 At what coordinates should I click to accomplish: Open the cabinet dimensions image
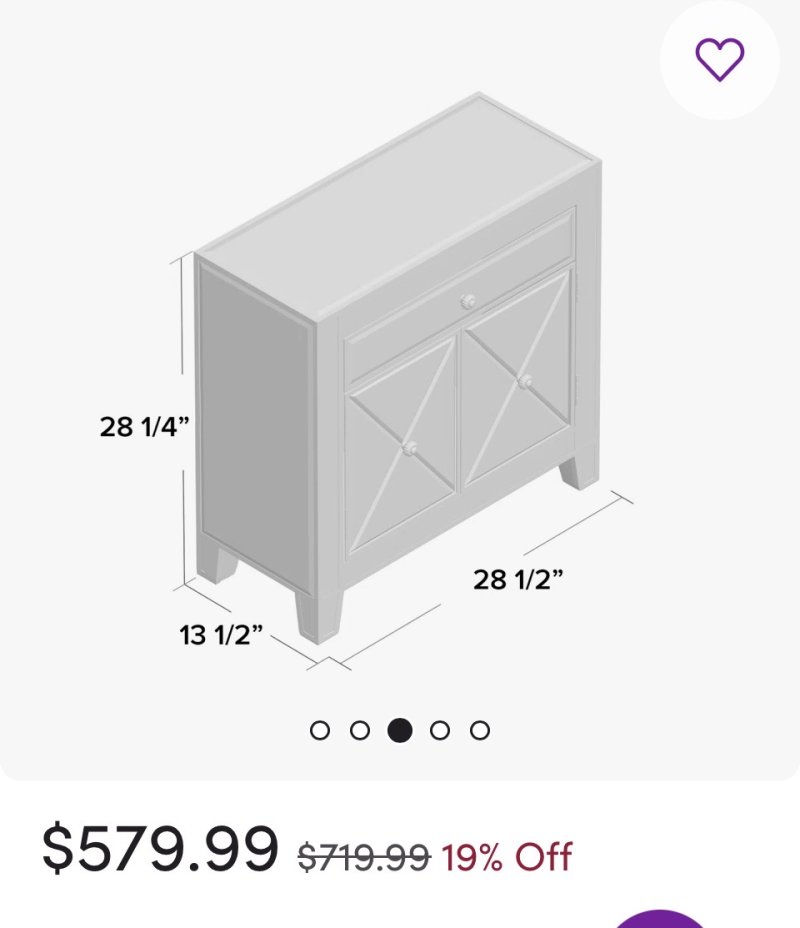tap(400, 380)
